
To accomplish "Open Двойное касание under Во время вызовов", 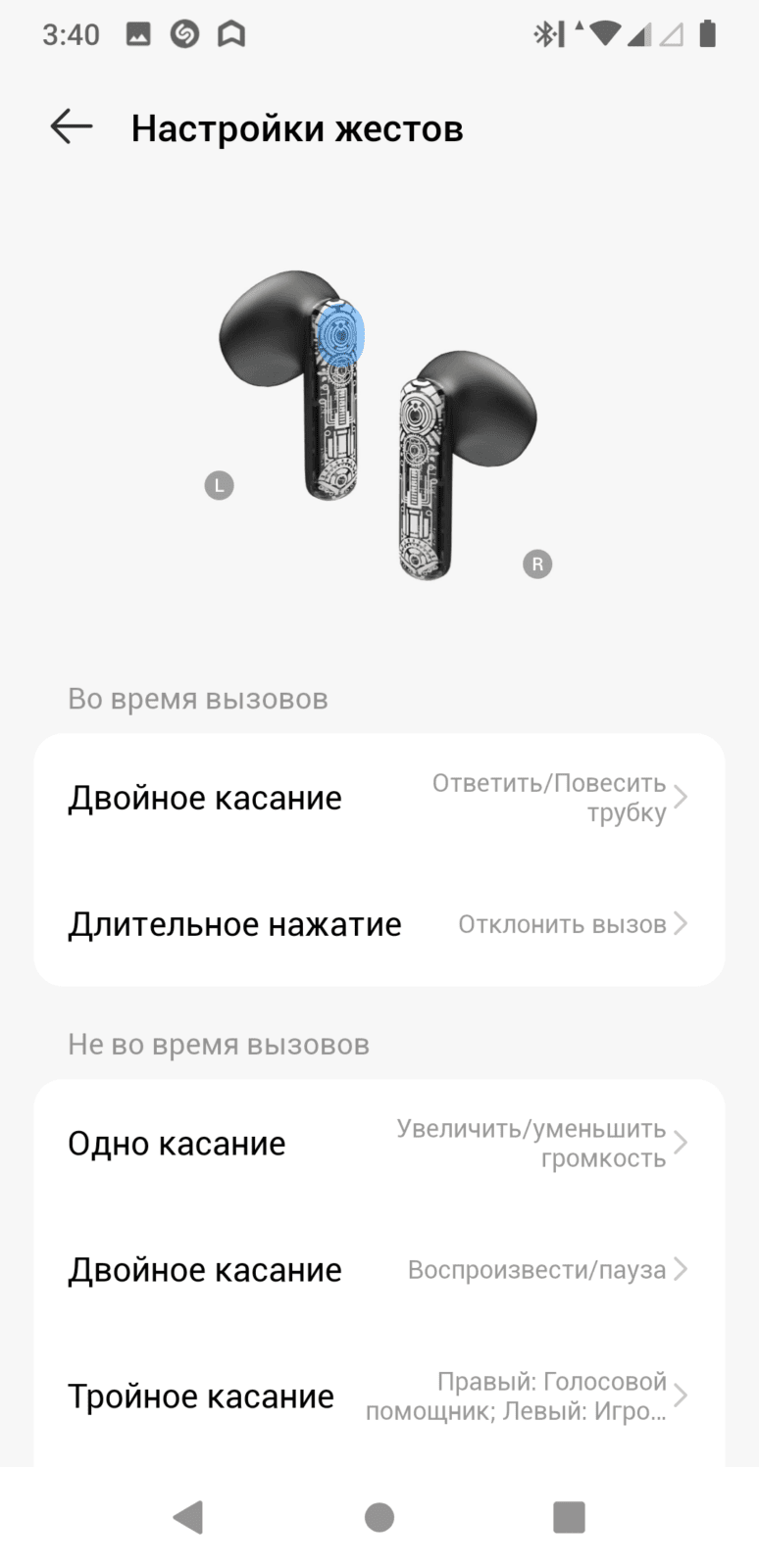I will tap(379, 798).
